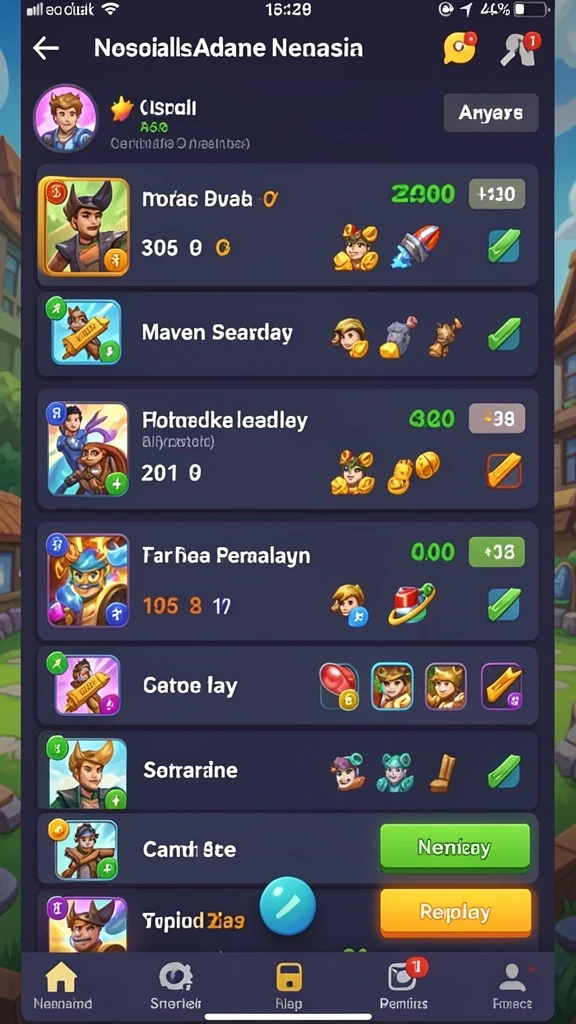Tap the Anyare button
Viewport: 576px width, 1024px height.
click(x=490, y=113)
